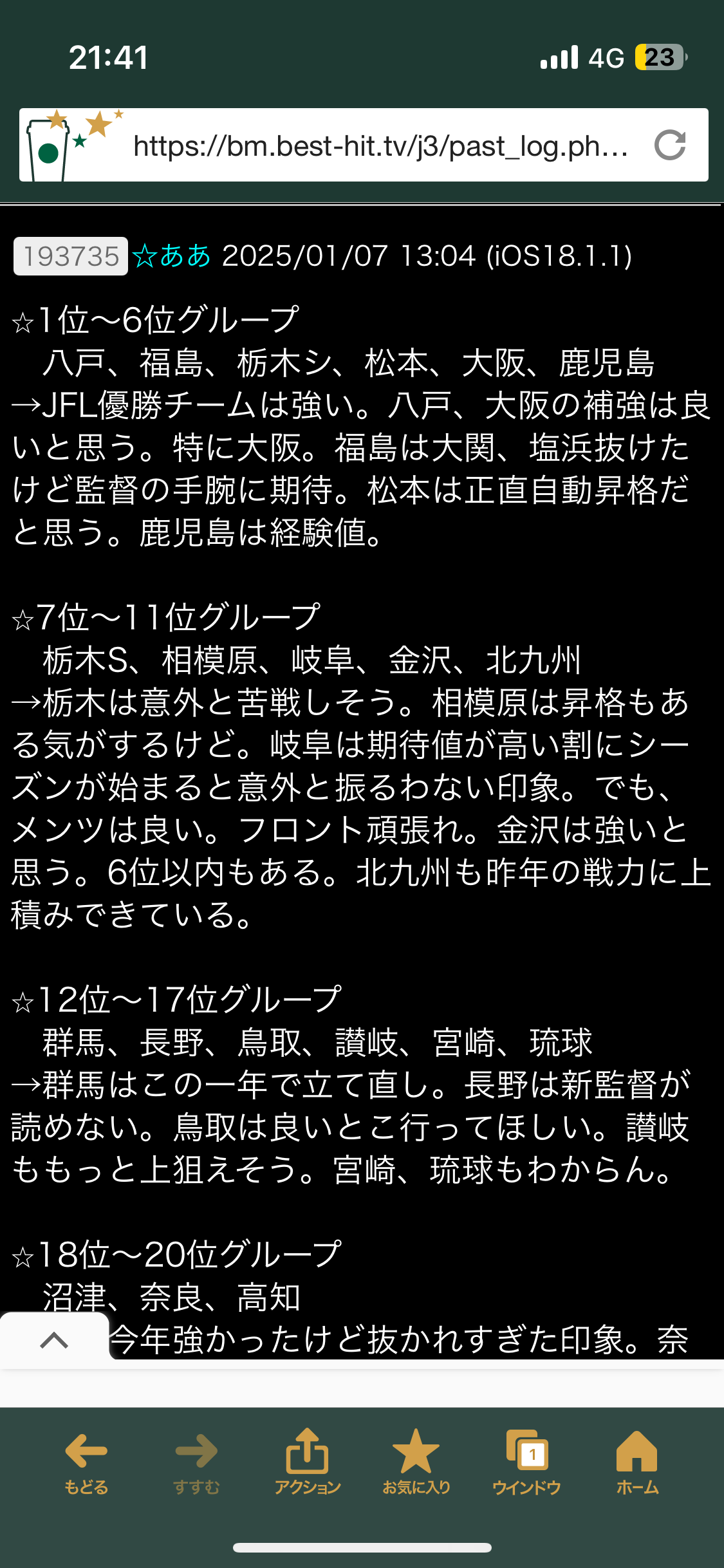Viewport: 724px width, 1568px height.
Task: Open post number 193735
Action: pyautogui.click(x=71, y=256)
